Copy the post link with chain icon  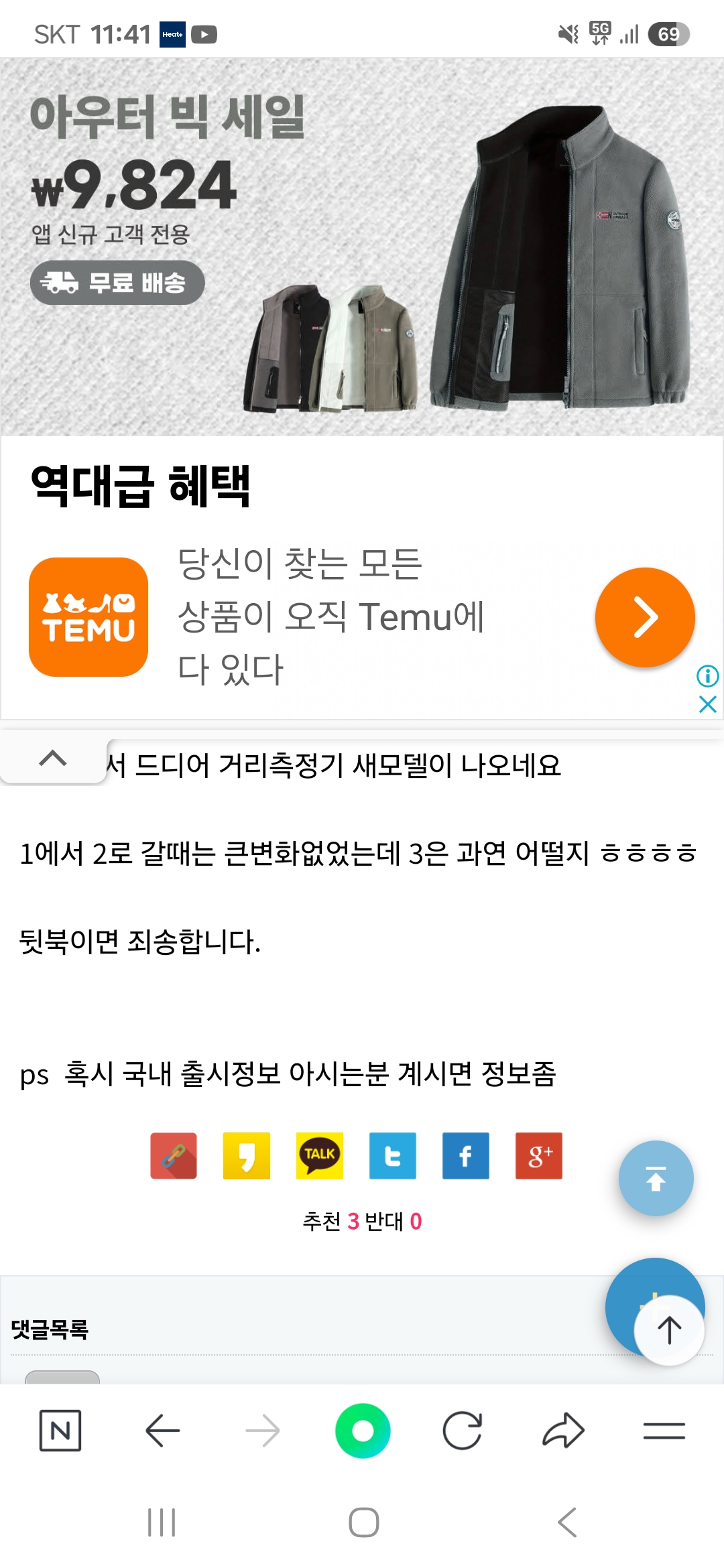click(x=174, y=1156)
